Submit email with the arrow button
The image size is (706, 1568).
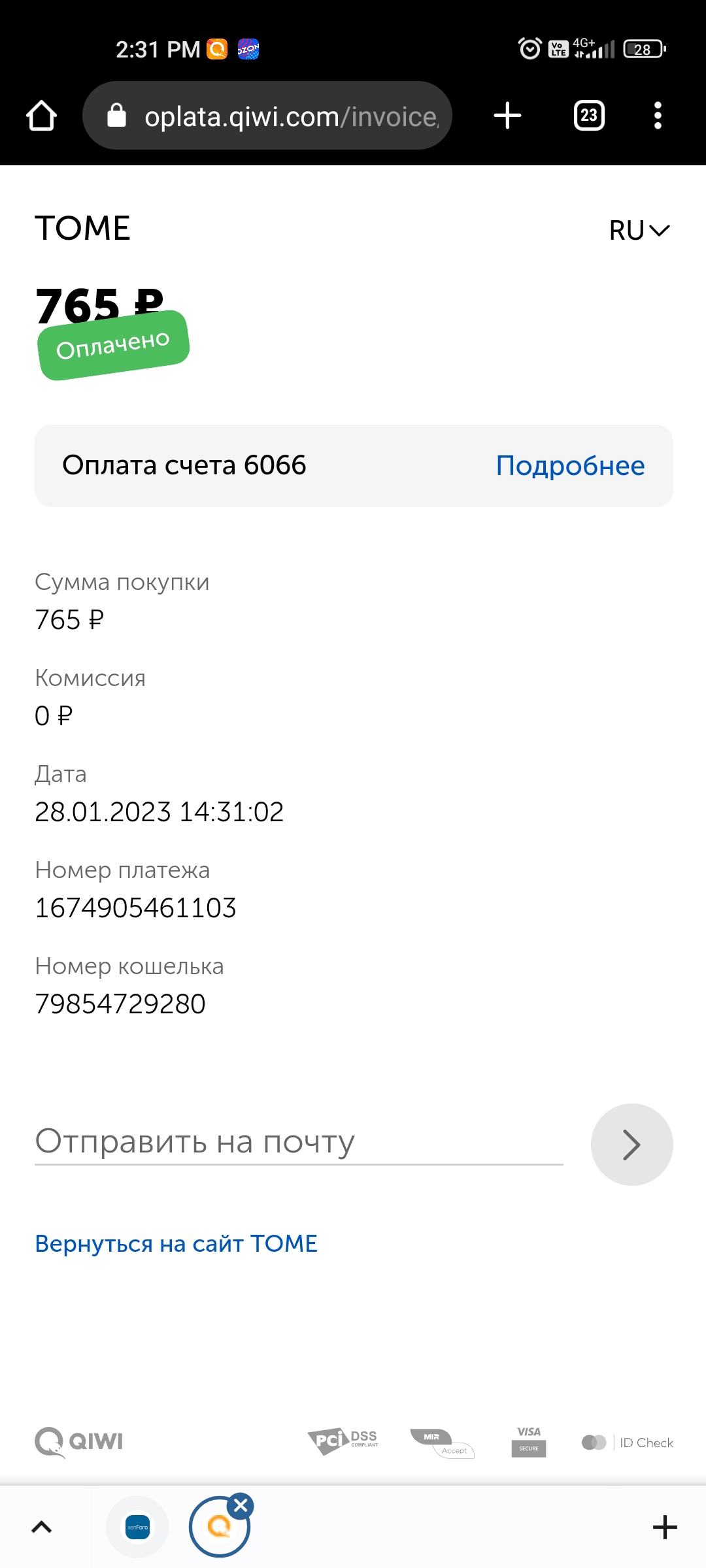(x=631, y=1145)
